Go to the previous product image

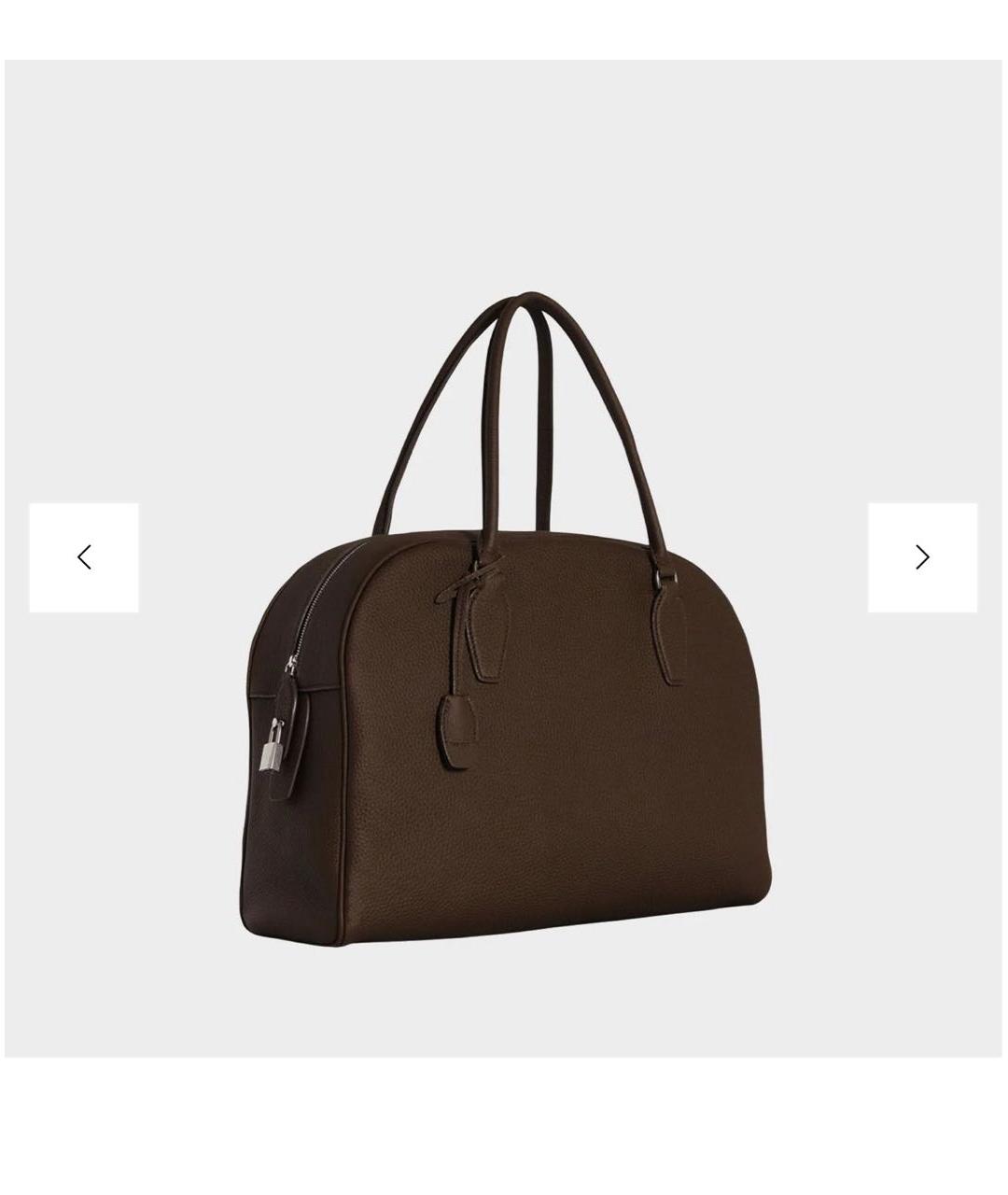point(84,557)
